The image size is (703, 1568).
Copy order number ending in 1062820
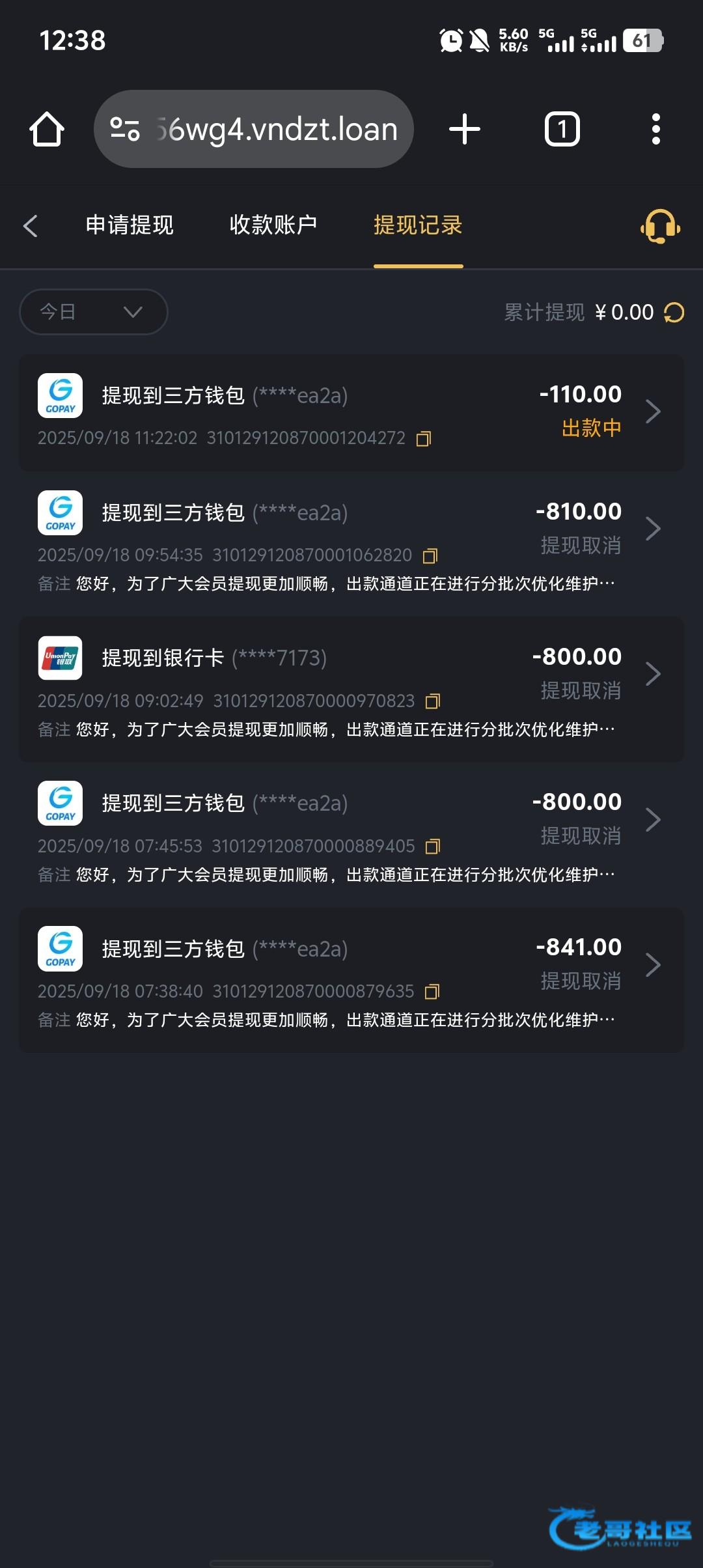(x=430, y=556)
